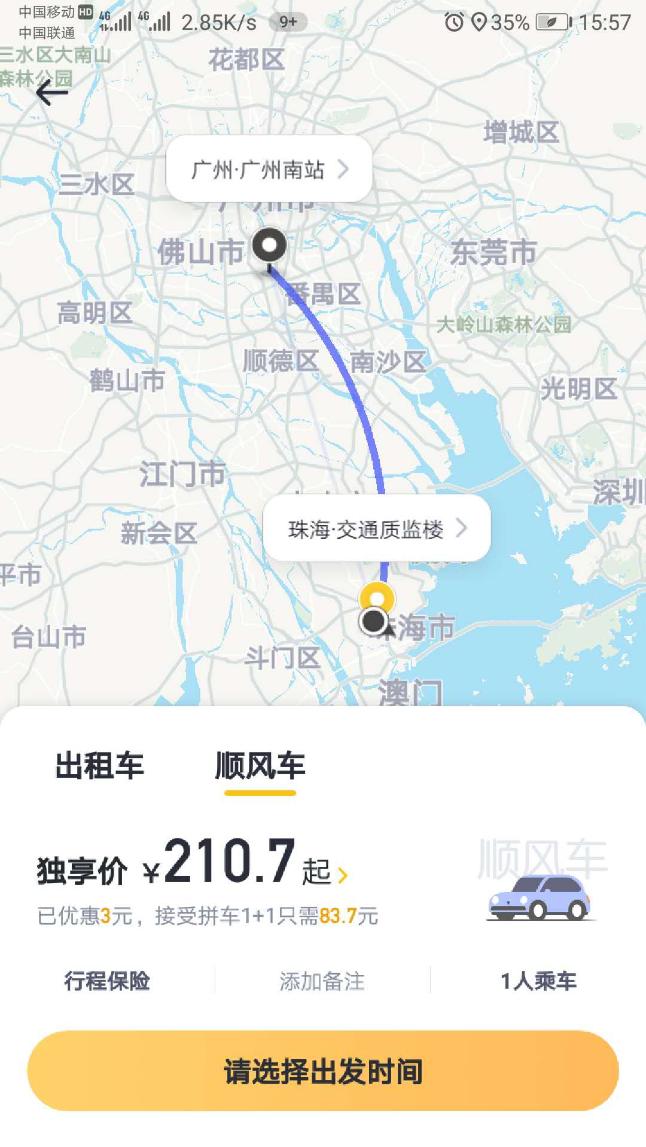646x1147 pixels.
Task: Open the 广州·广州南站 pickup location
Action: pos(269,169)
